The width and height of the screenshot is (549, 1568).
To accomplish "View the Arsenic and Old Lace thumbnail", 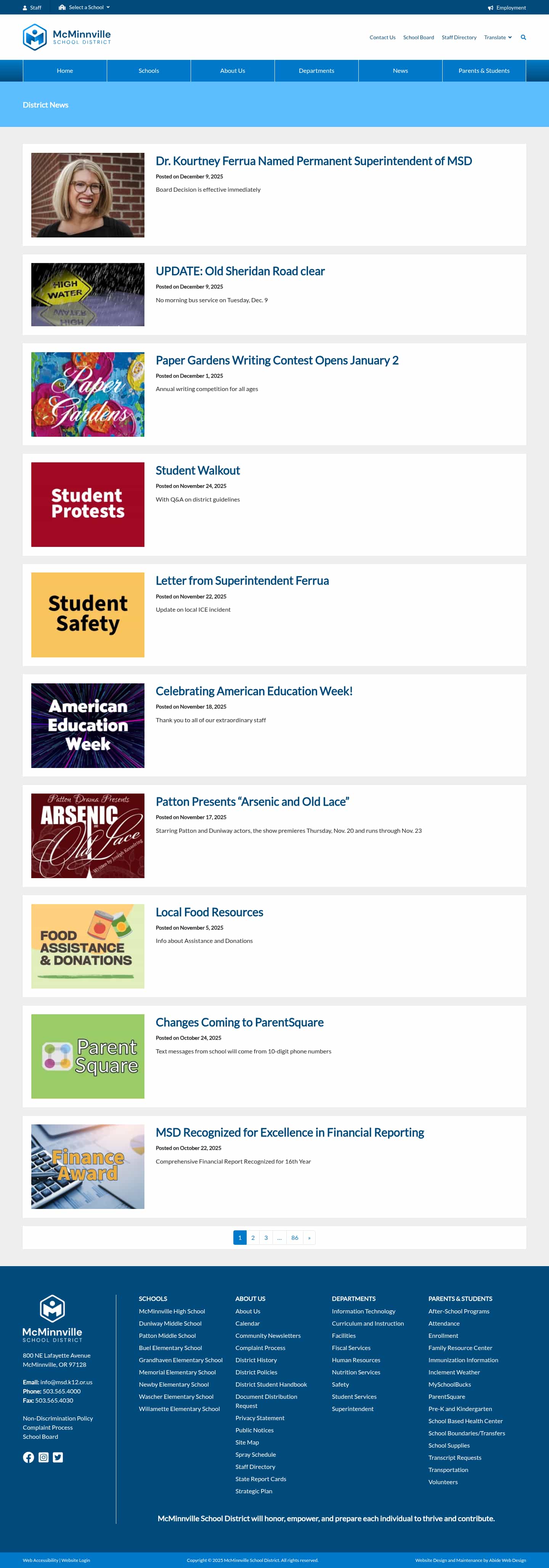I will coord(88,836).
